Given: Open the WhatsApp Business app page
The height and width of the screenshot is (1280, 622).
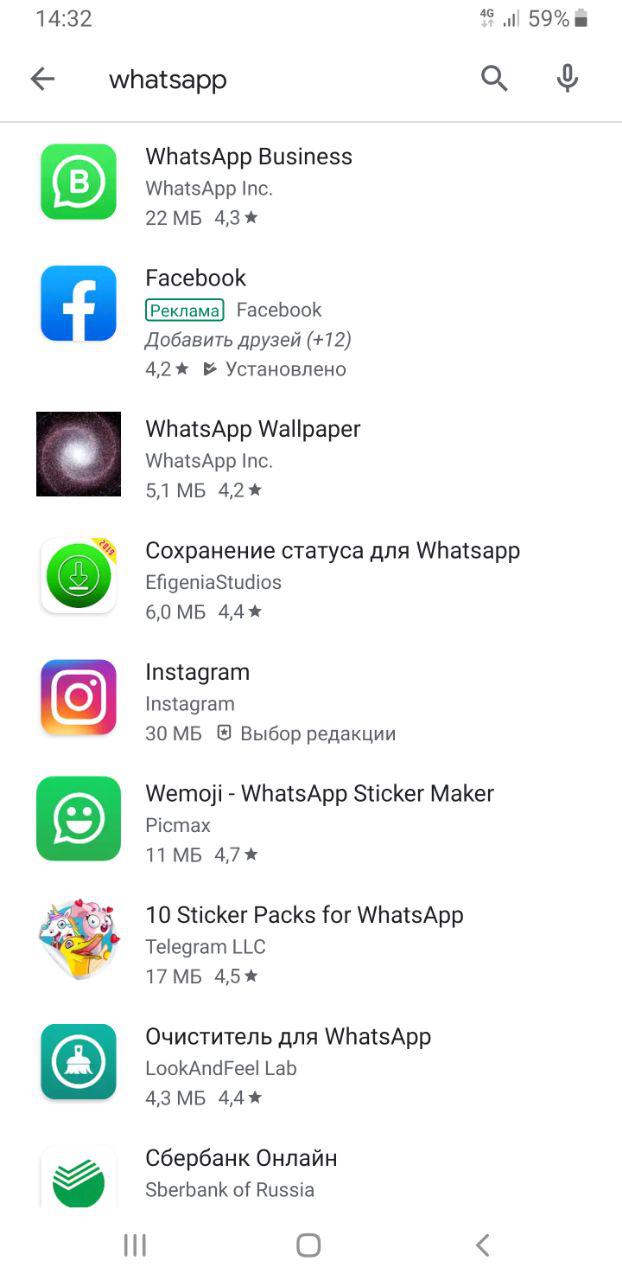Looking at the screenshot, I should coord(249,157).
